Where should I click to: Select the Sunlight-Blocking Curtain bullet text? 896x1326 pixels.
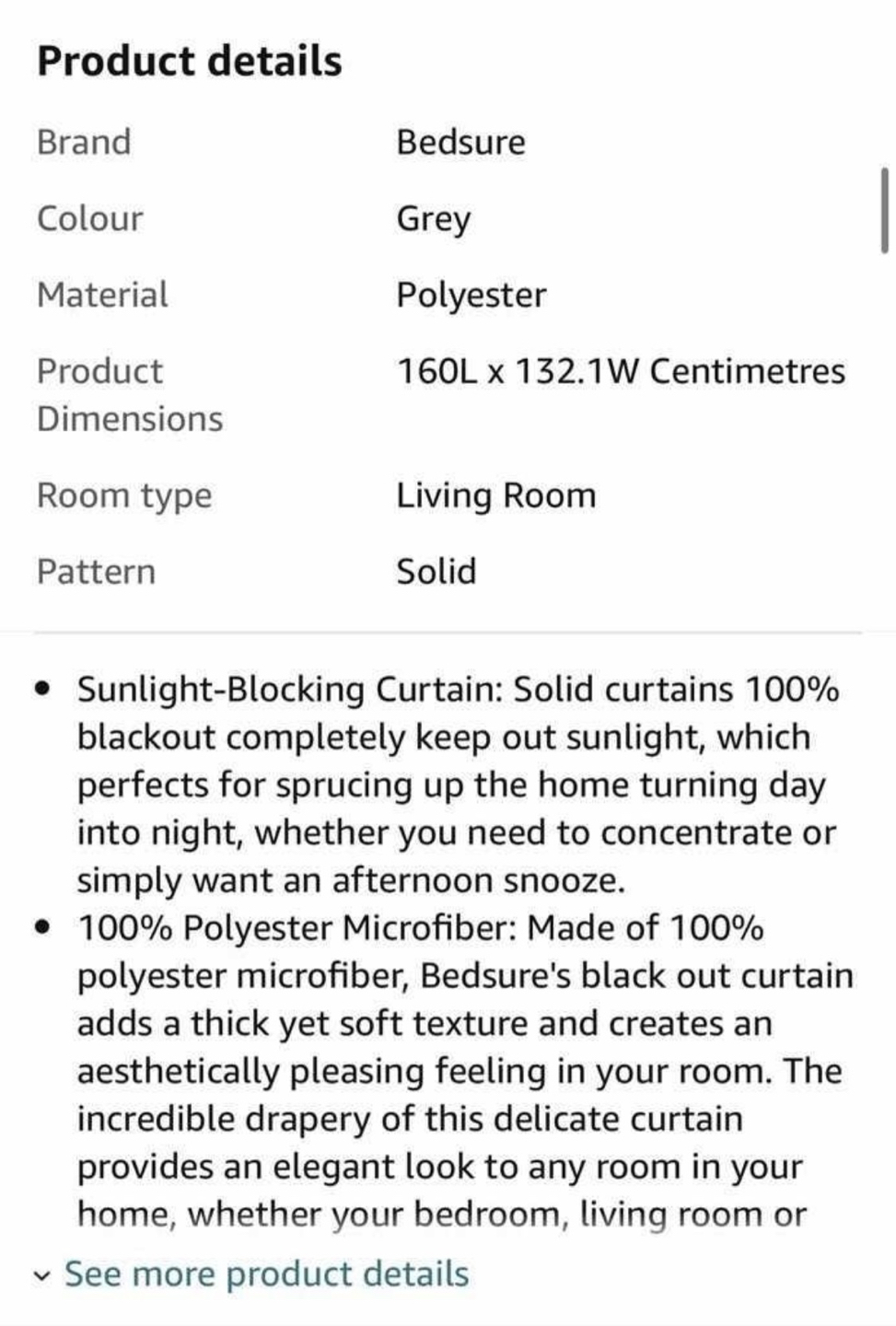(x=459, y=783)
